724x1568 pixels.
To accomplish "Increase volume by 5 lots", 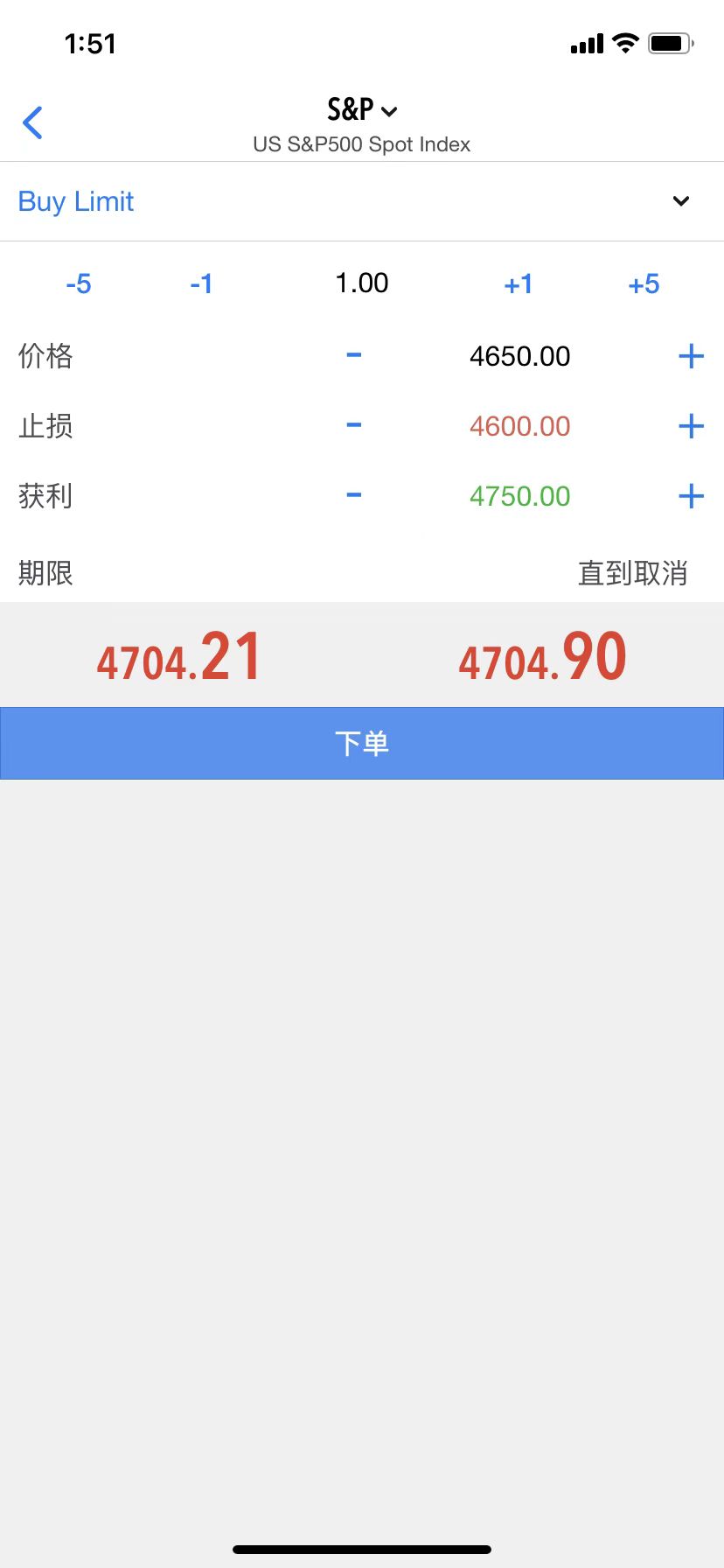I will [x=644, y=284].
